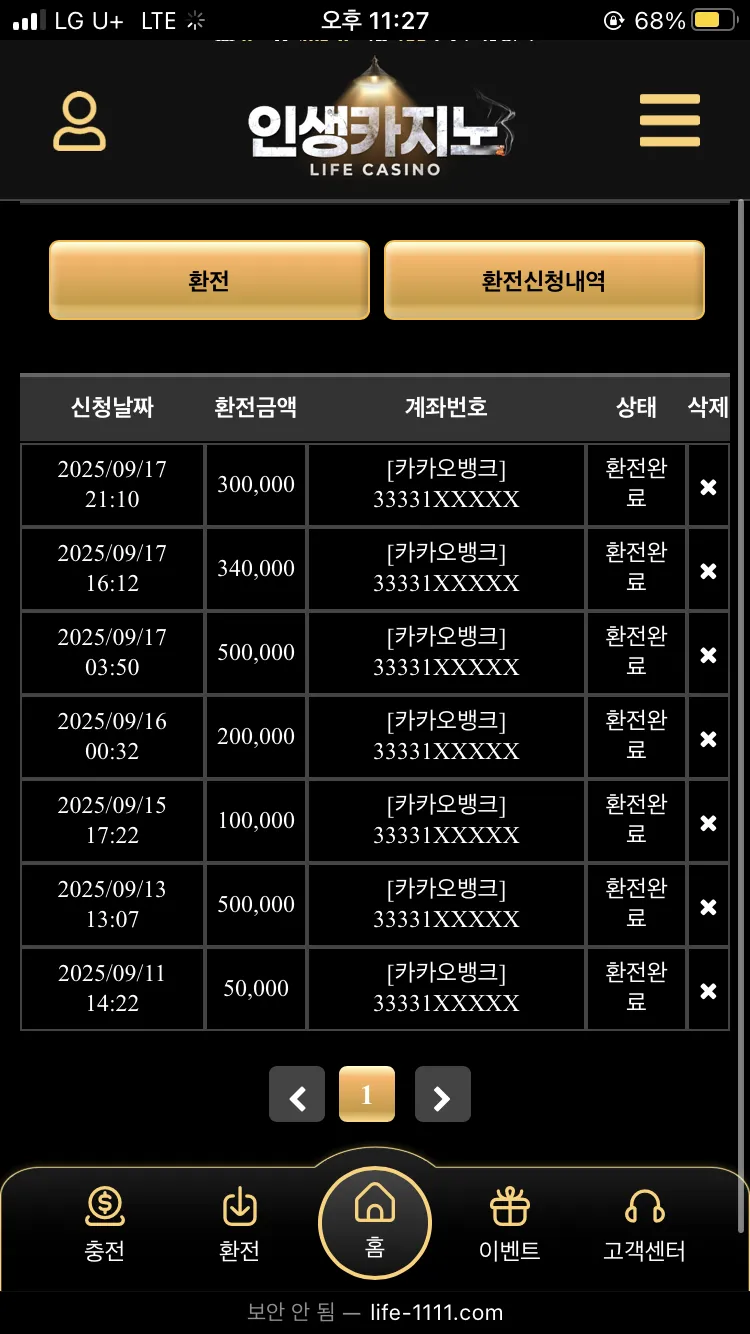The image size is (750, 1334).
Task: Open 환전신청내역 history
Action: (544, 281)
